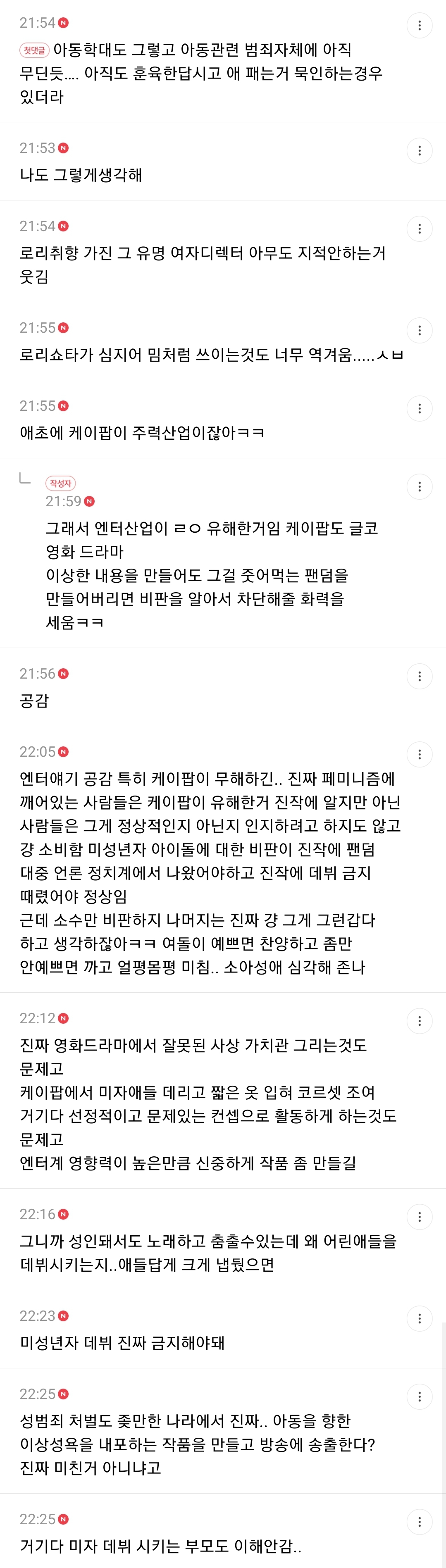This screenshot has width=446, height=1568.
Task: Open overflow menu on 부모도 이해안감 comment
Action: [419, 1522]
